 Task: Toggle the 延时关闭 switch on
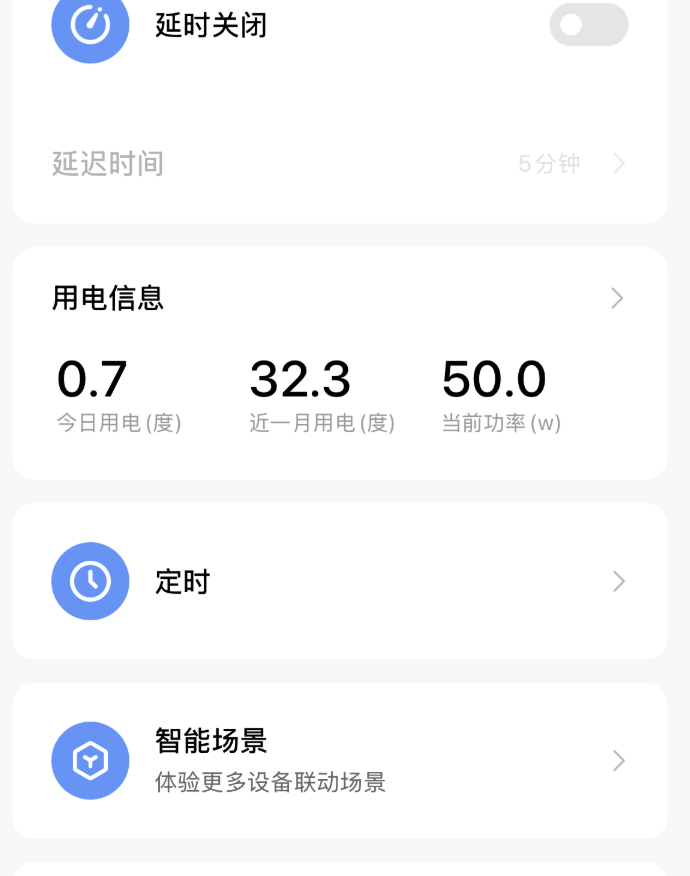click(x=588, y=25)
